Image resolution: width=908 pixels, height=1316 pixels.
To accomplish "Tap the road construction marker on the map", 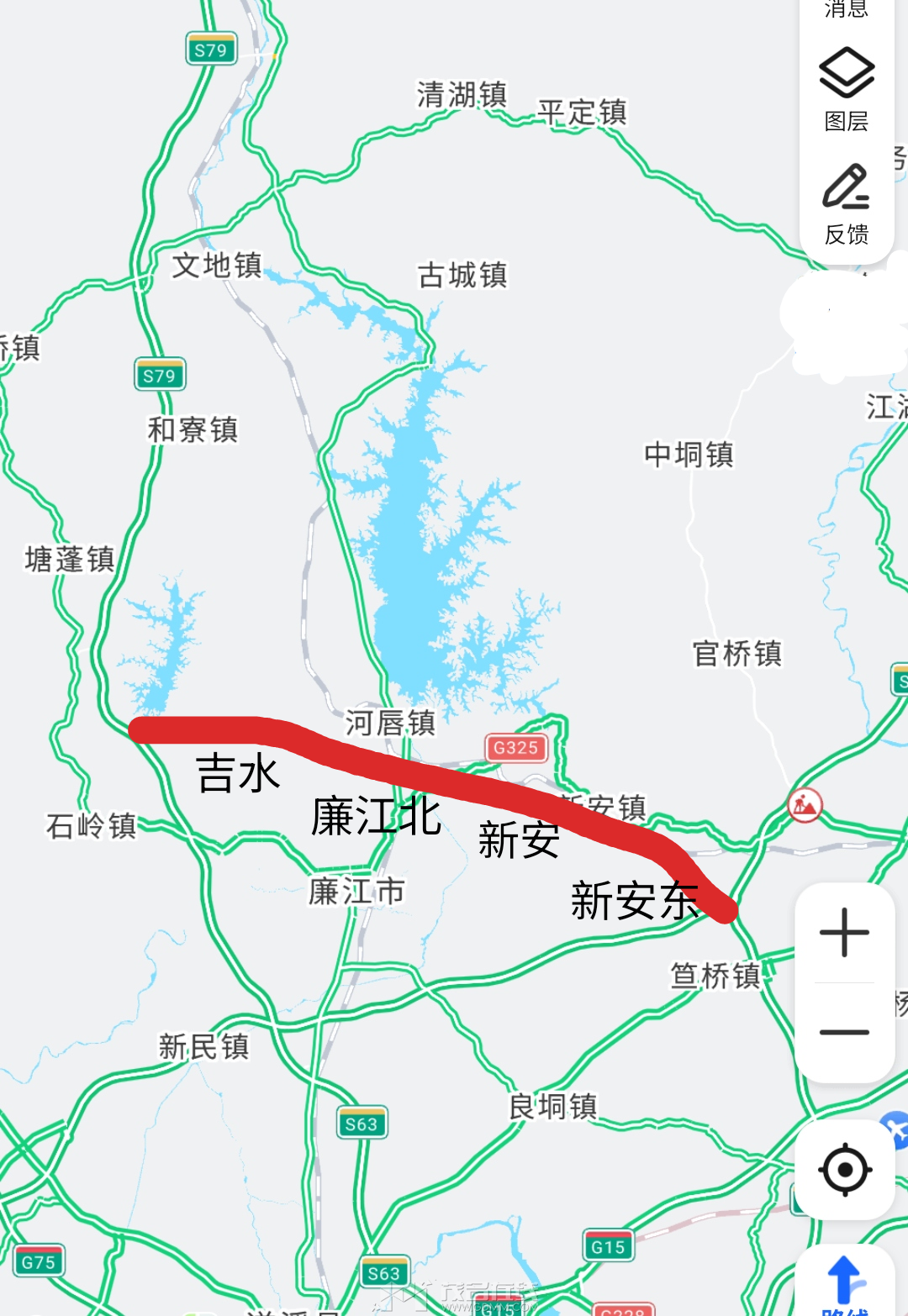I will tap(805, 805).
